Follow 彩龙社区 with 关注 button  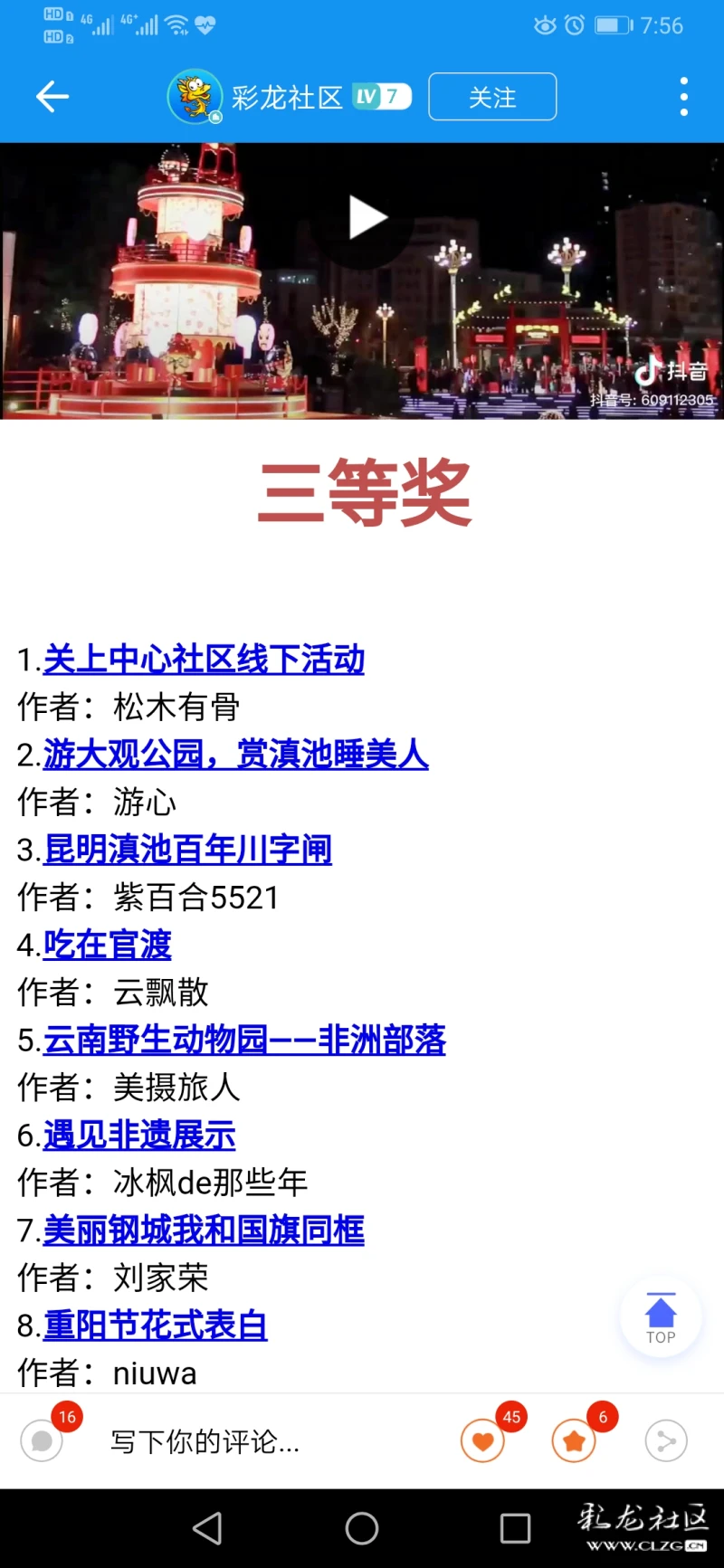click(x=492, y=97)
